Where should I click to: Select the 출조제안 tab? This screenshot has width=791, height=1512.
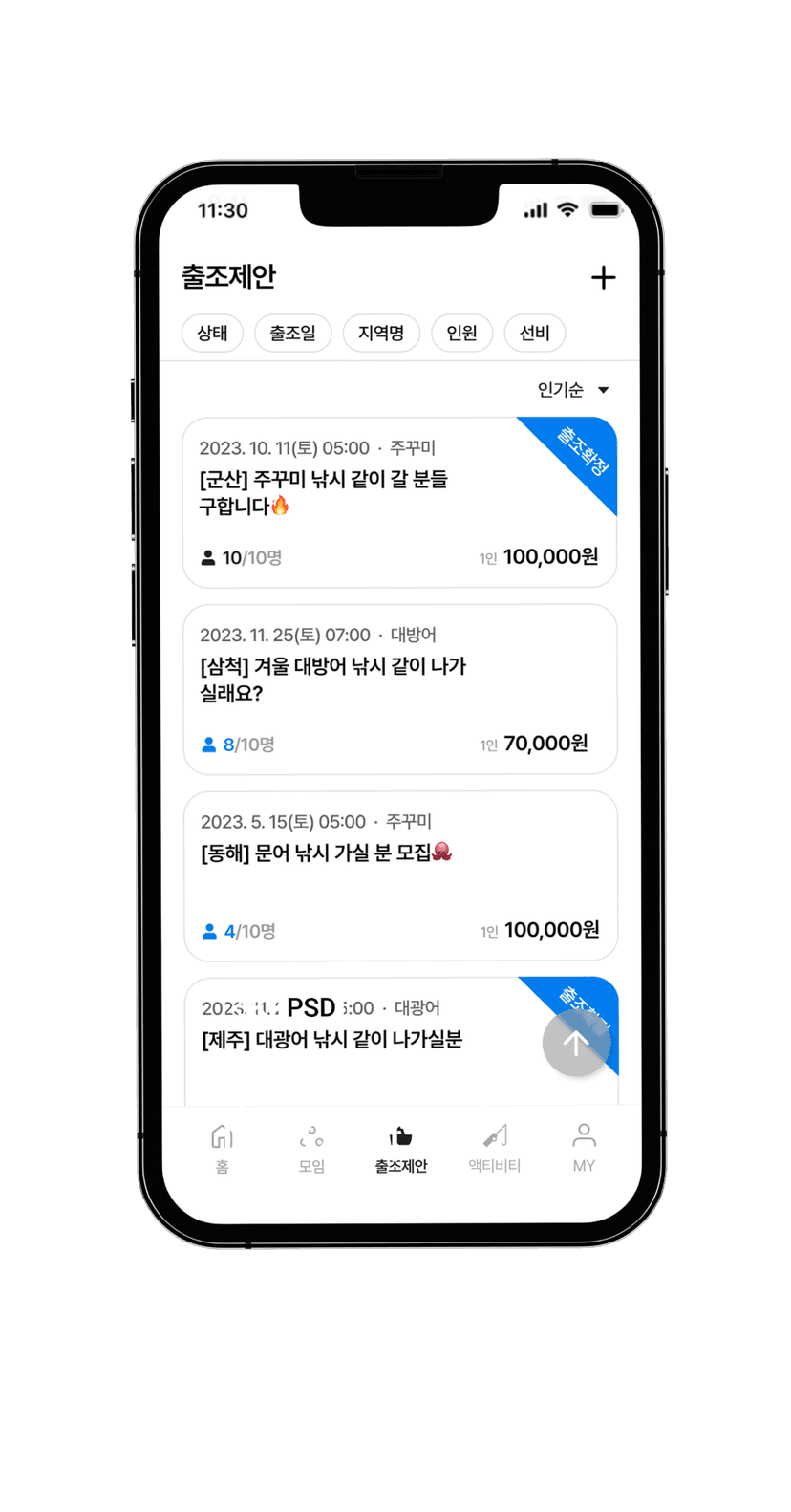[x=401, y=1148]
